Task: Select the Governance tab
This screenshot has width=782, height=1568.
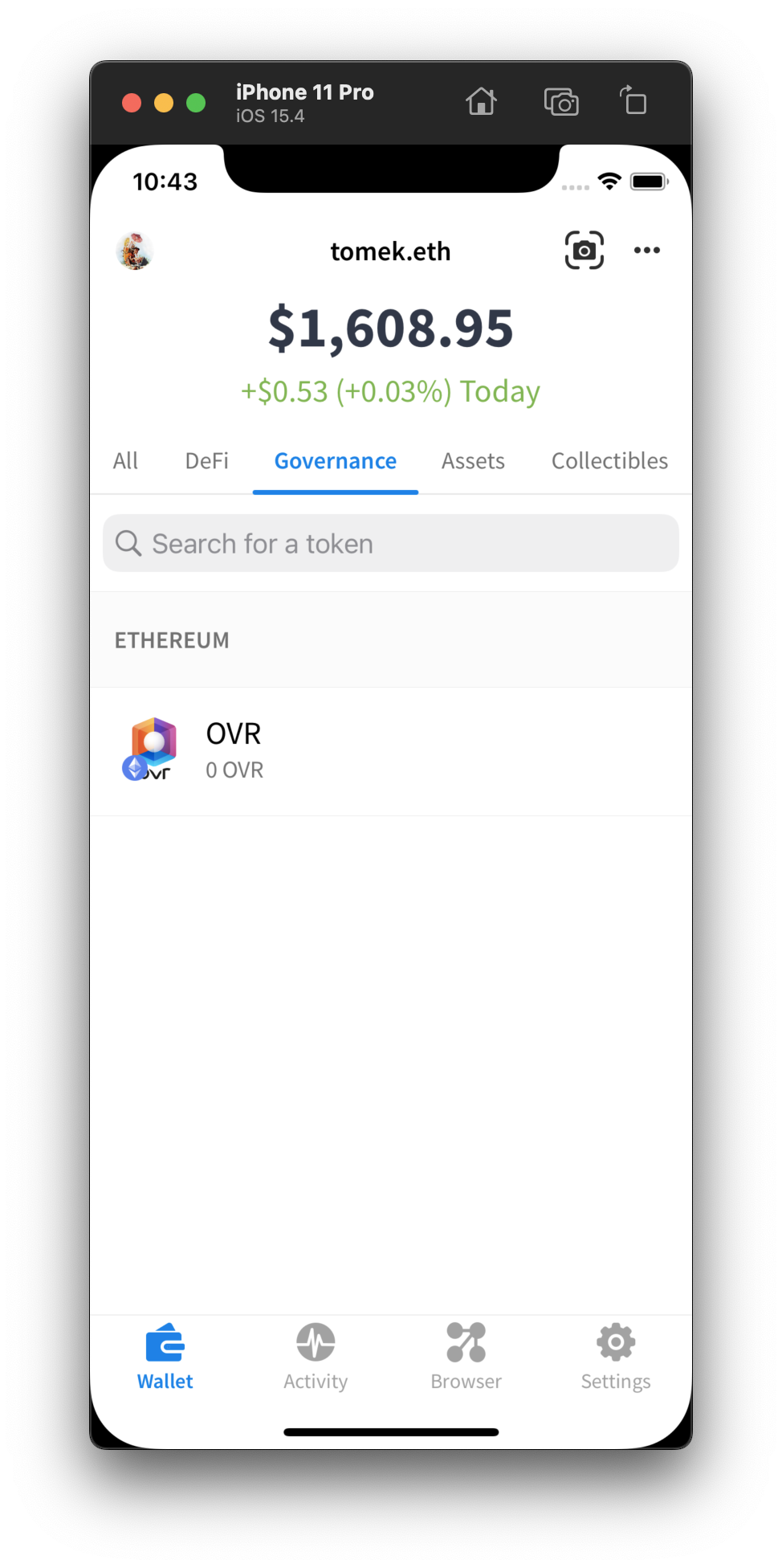Action: pos(335,460)
